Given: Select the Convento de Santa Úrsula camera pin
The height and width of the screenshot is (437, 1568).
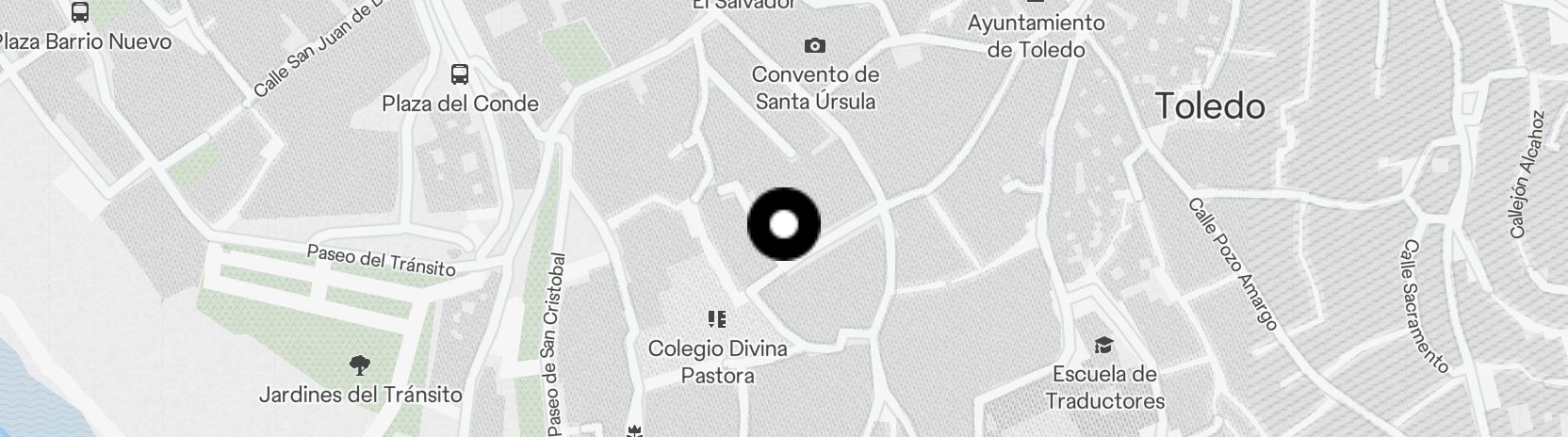Looking at the screenshot, I should (x=815, y=45).
